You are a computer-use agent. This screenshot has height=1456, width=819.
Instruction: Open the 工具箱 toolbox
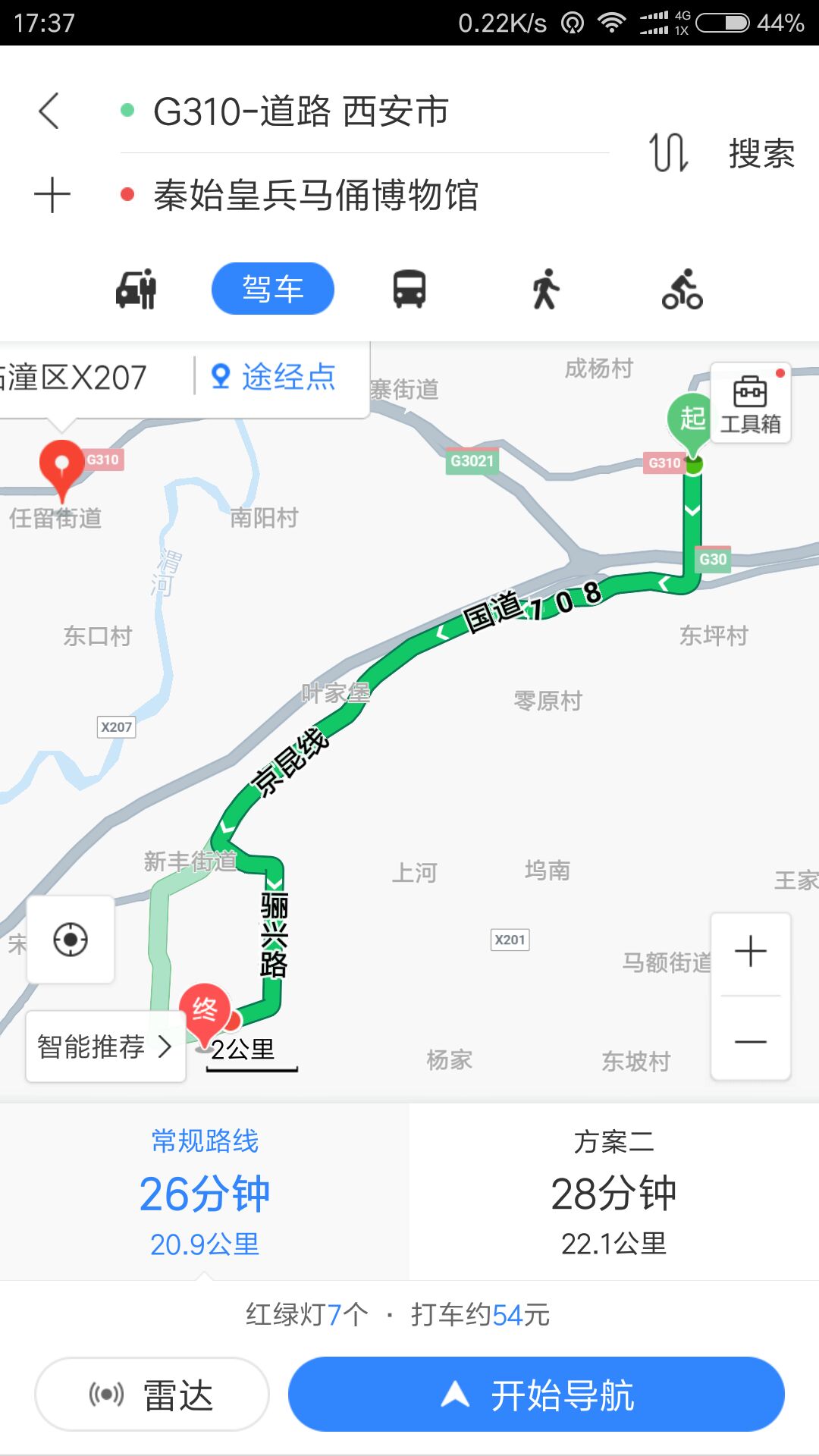click(750, 403)
